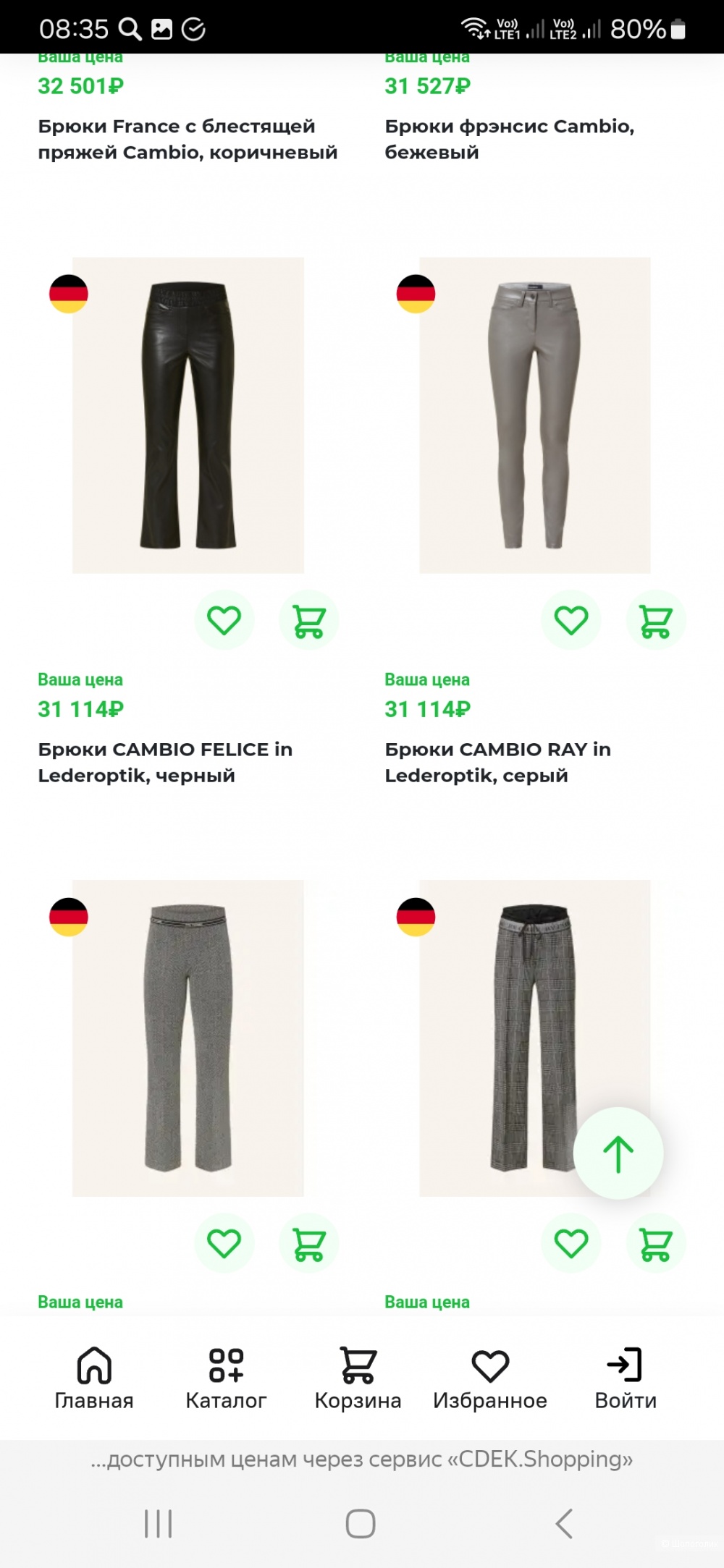
Task: View the Брюки фрэнсис Cambio beige item
Action: pos(510,139)
